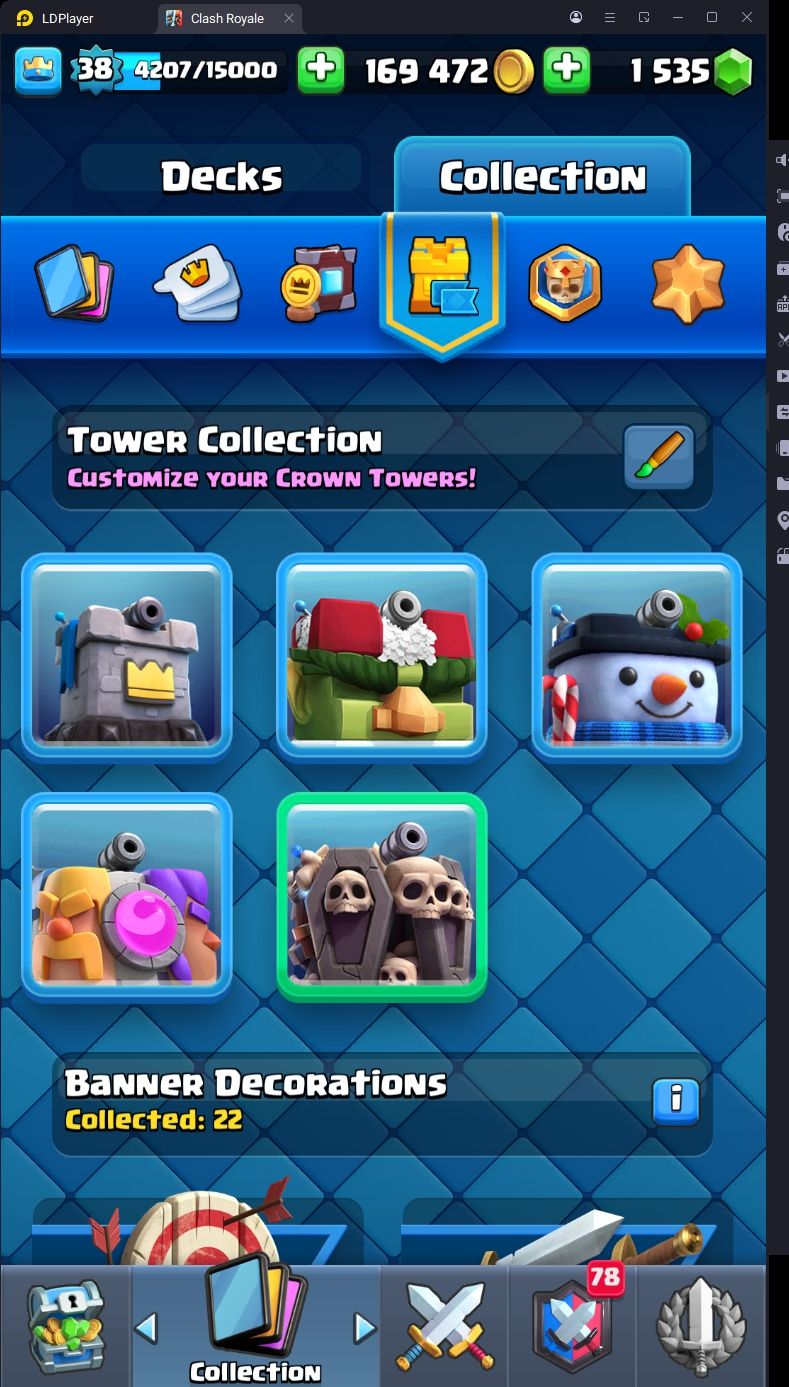
Task: Edit towers with the paintbrush button
Action: (658, 457)
